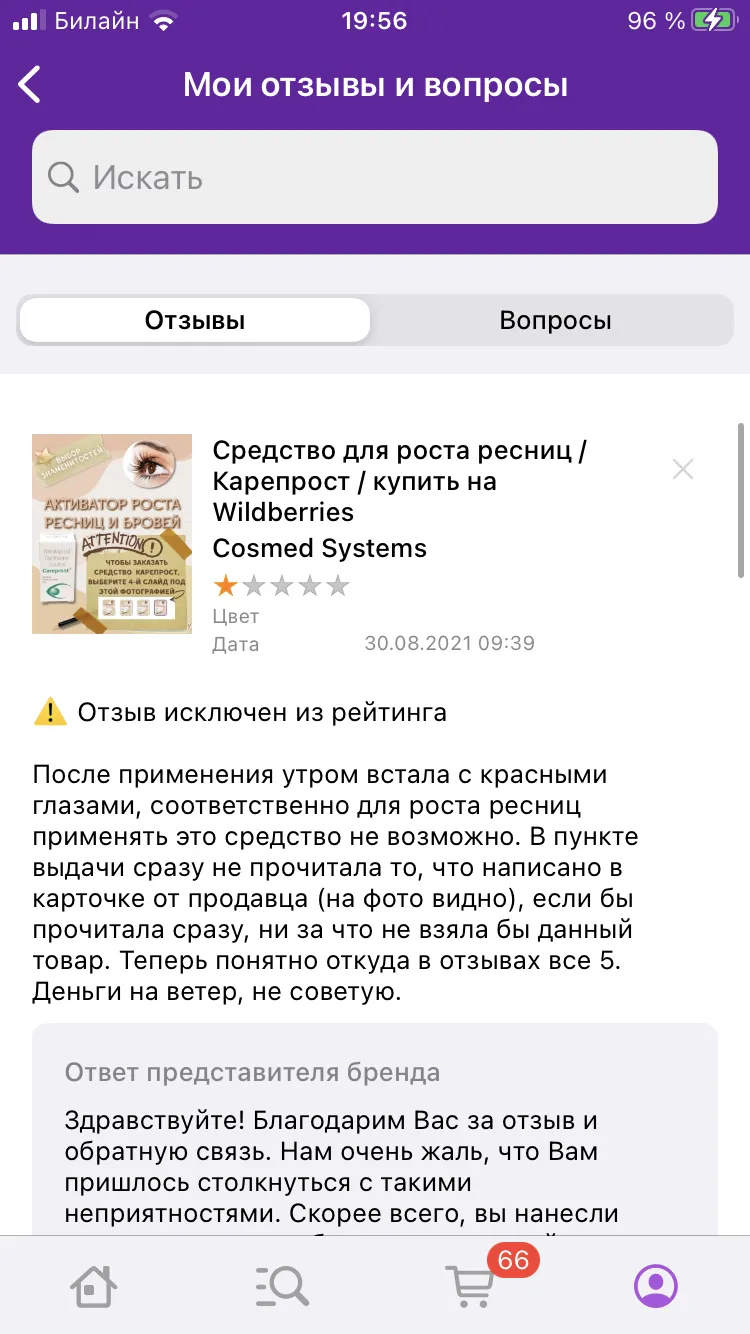Open the profile tab
This screenshot has height=1334, width=750.
tap(656, 1285)
